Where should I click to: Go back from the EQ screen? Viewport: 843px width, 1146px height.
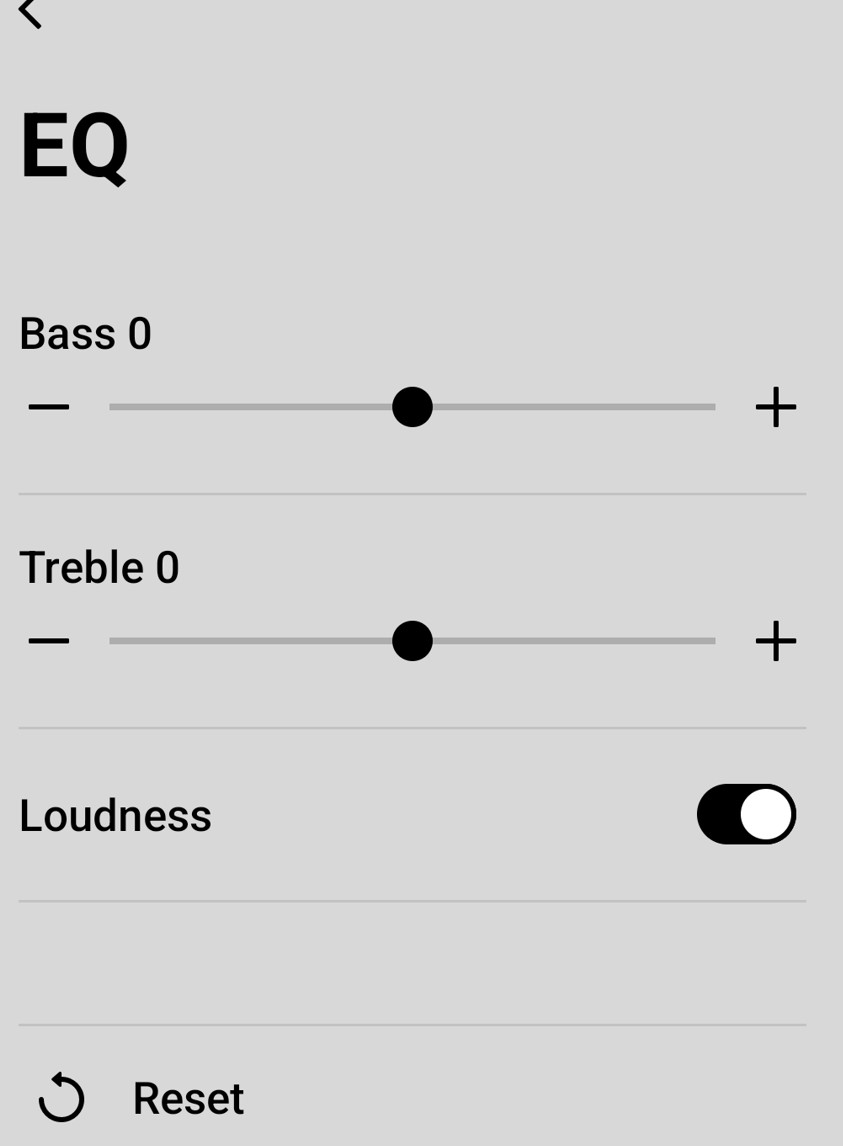click(30, 12)
